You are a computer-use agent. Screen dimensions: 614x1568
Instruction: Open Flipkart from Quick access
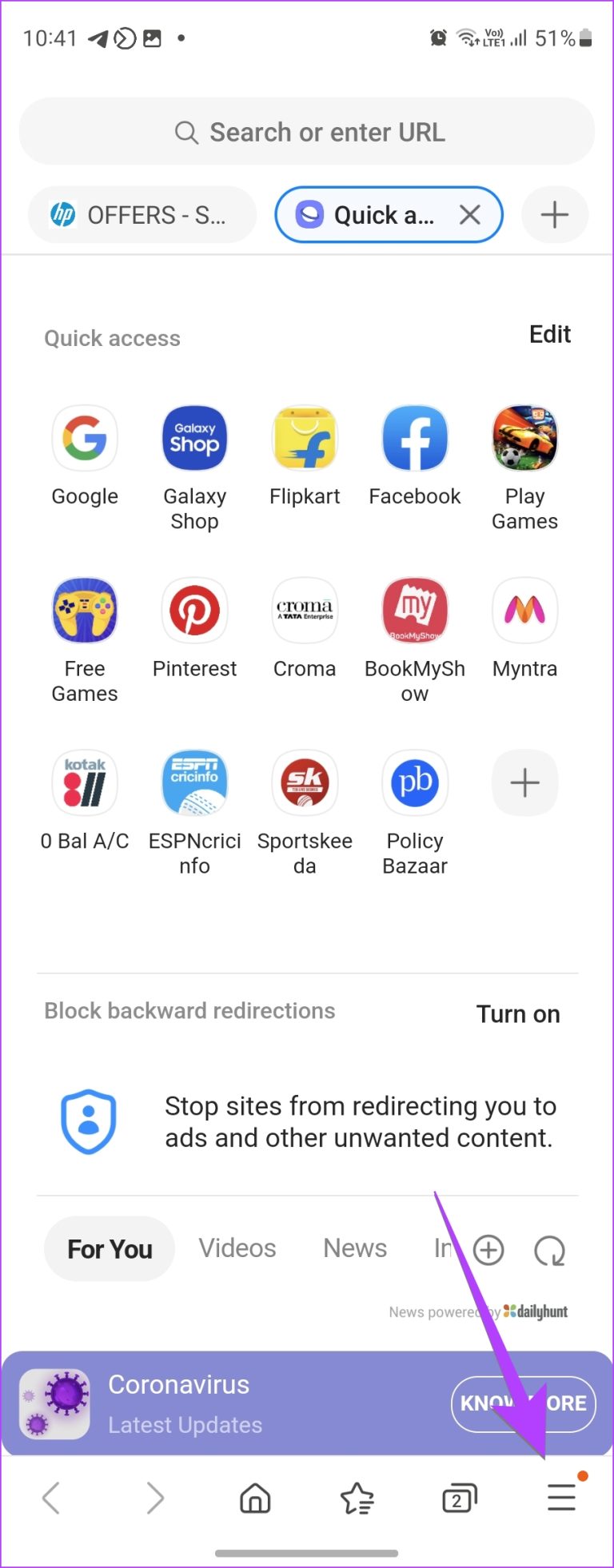click(x=305, y=438)
